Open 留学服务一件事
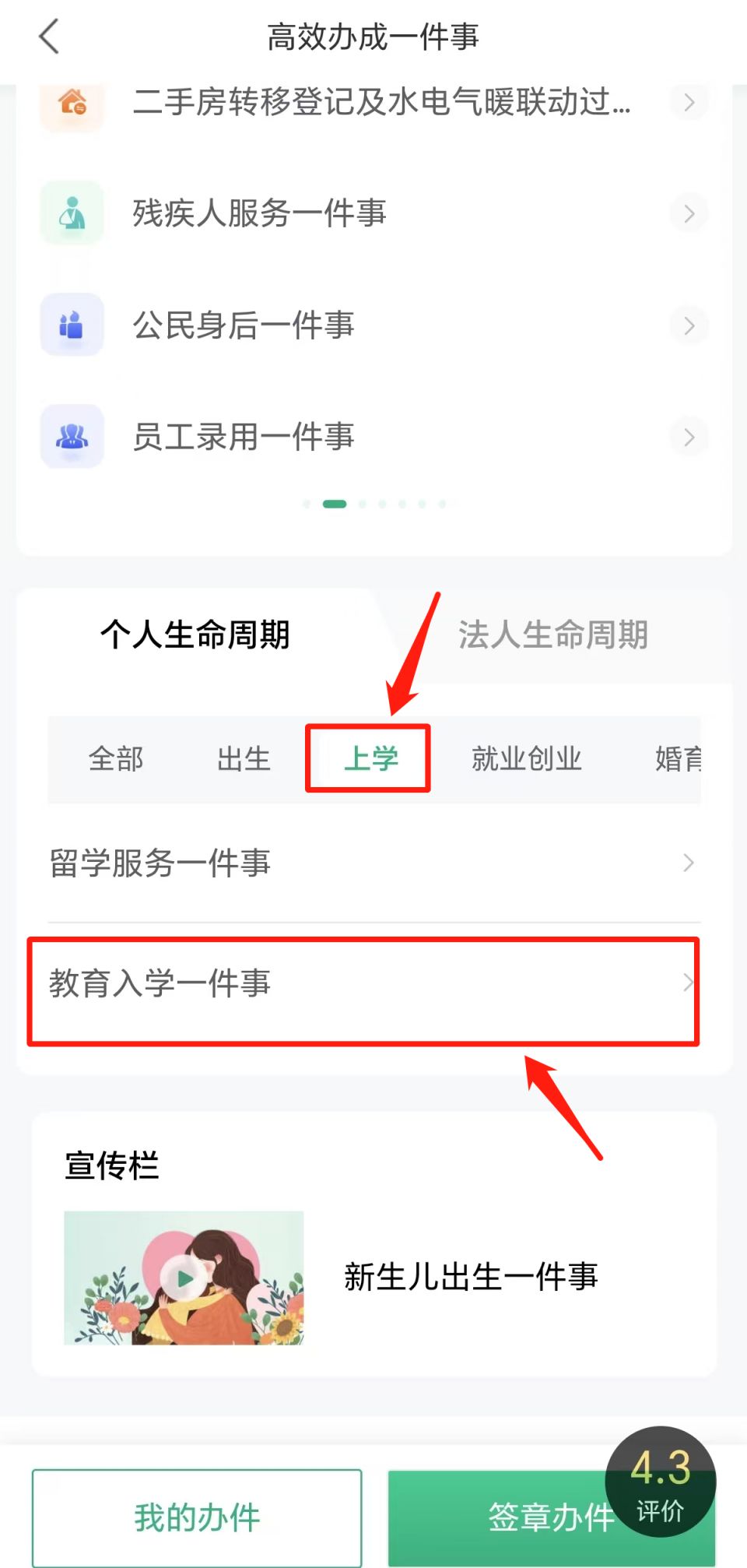Image resolution: width=747 pixels, height=1568 pixels. (x=373, y=863)
